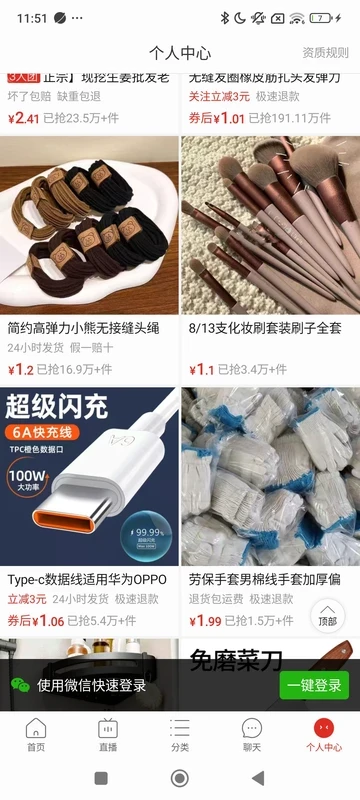Screen dimensions: 360x800
Task: Go to the 首页 tab
Action: click(x=36, y=735)
